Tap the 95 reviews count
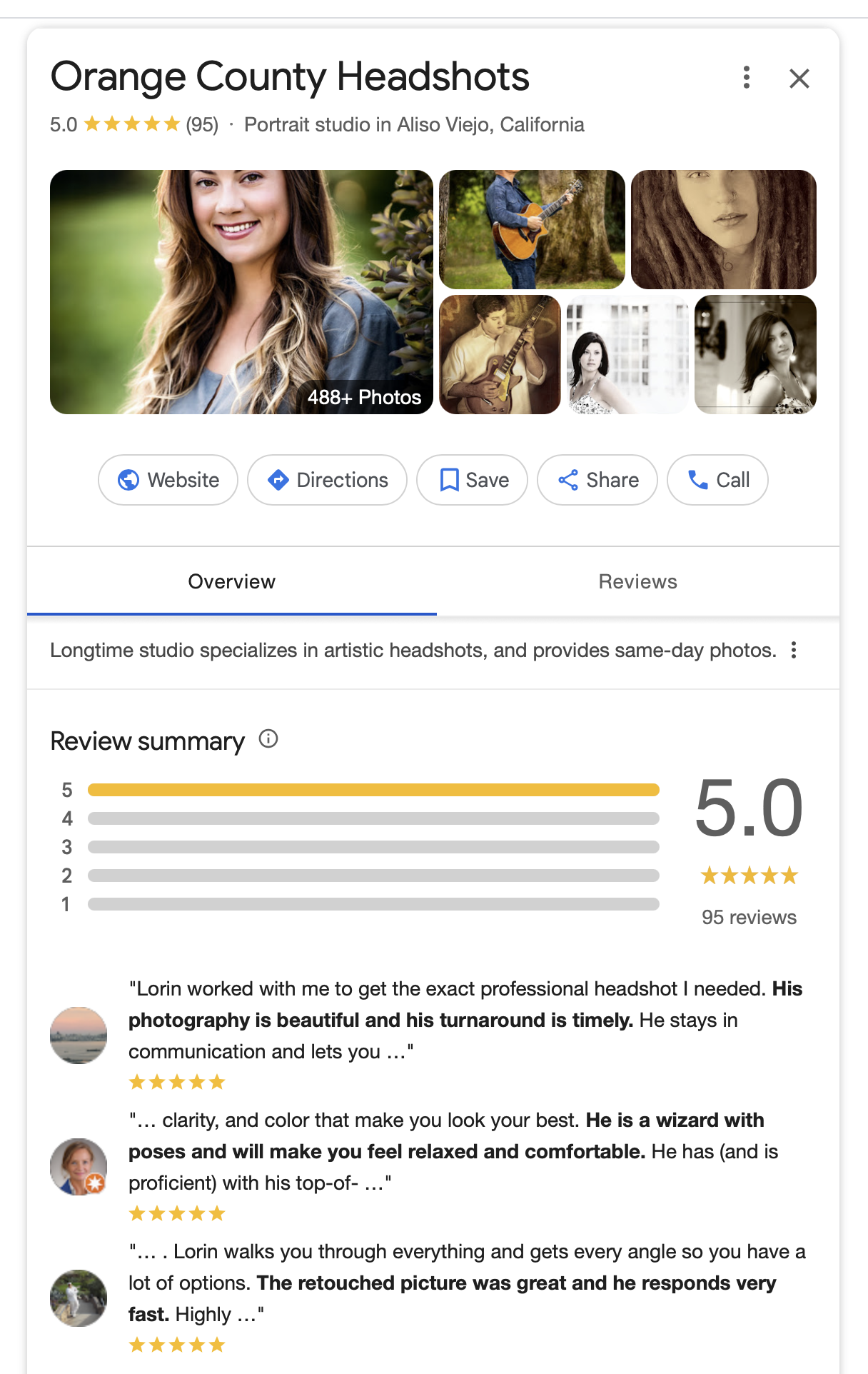The width and height of the screenshot is (868, 1374). click(x=749, y=917)
